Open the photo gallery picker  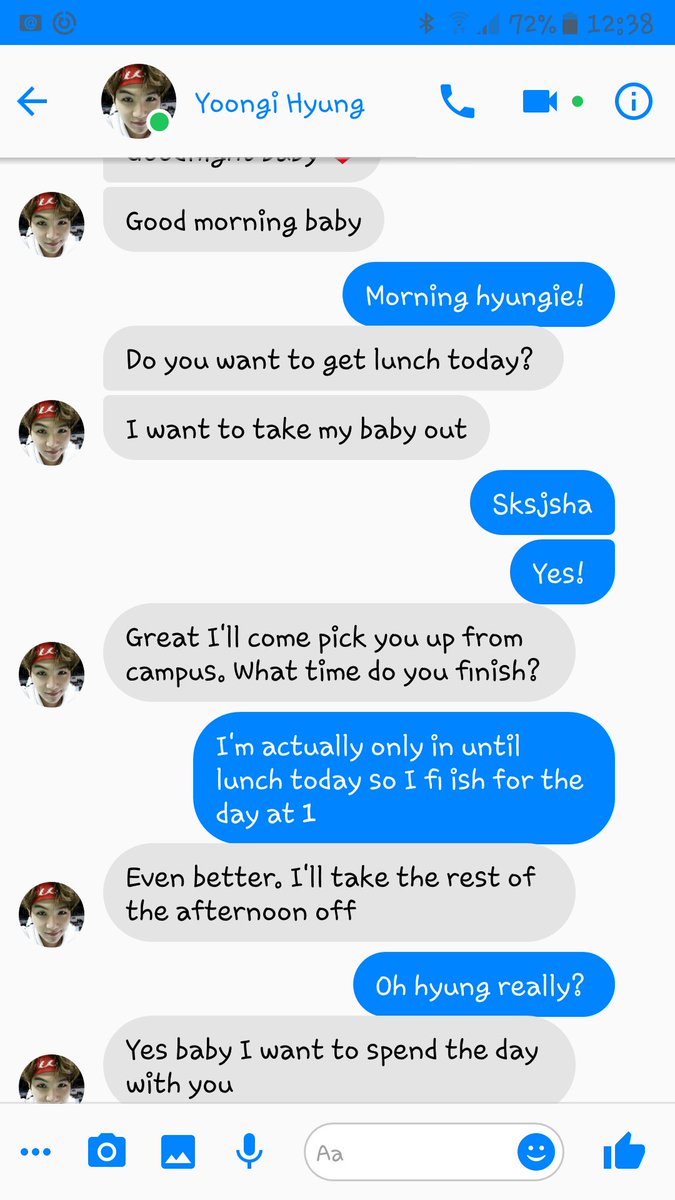pos(178,1153)
